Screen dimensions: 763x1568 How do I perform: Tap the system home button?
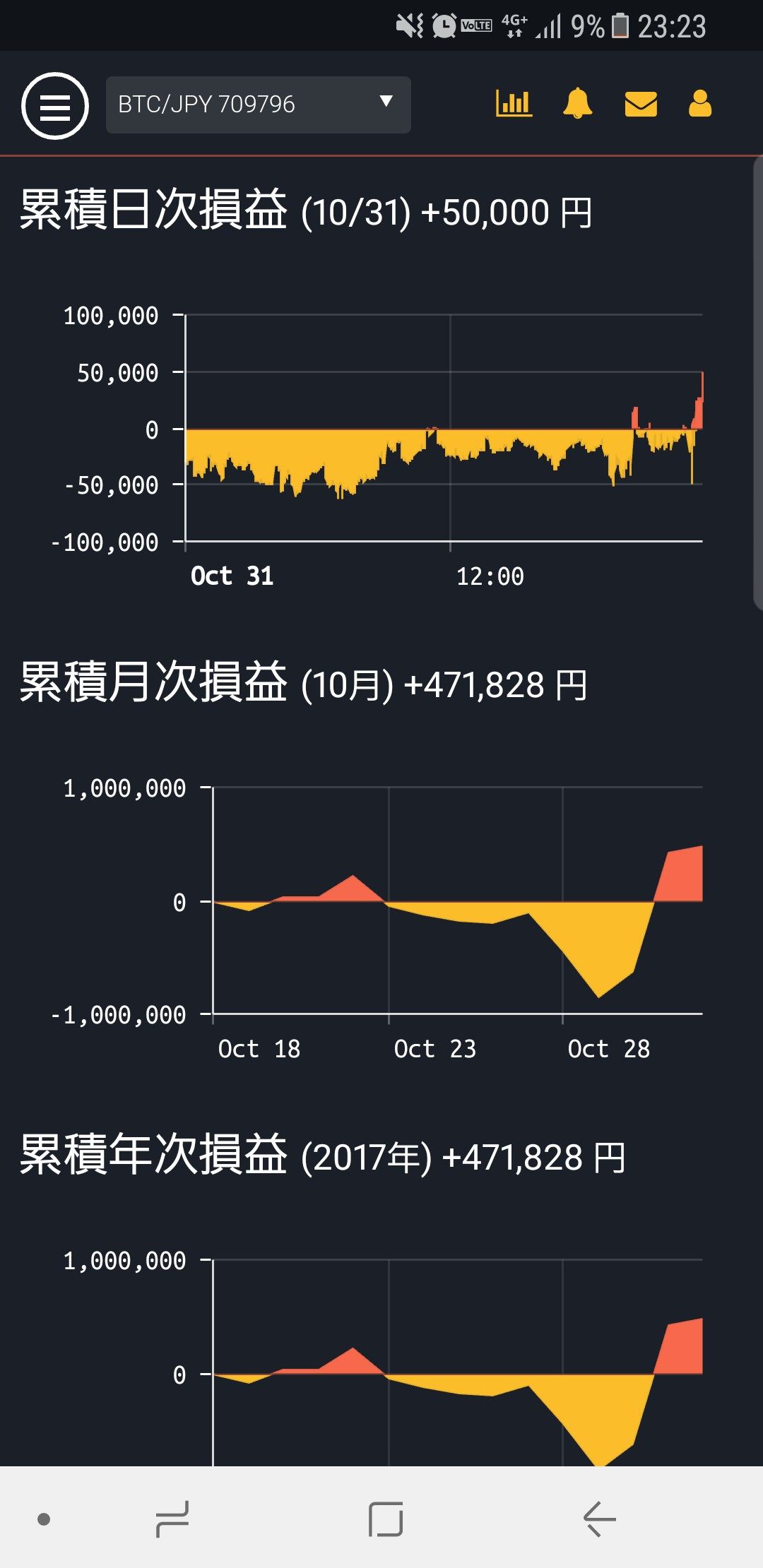[x=386, y=1519]
